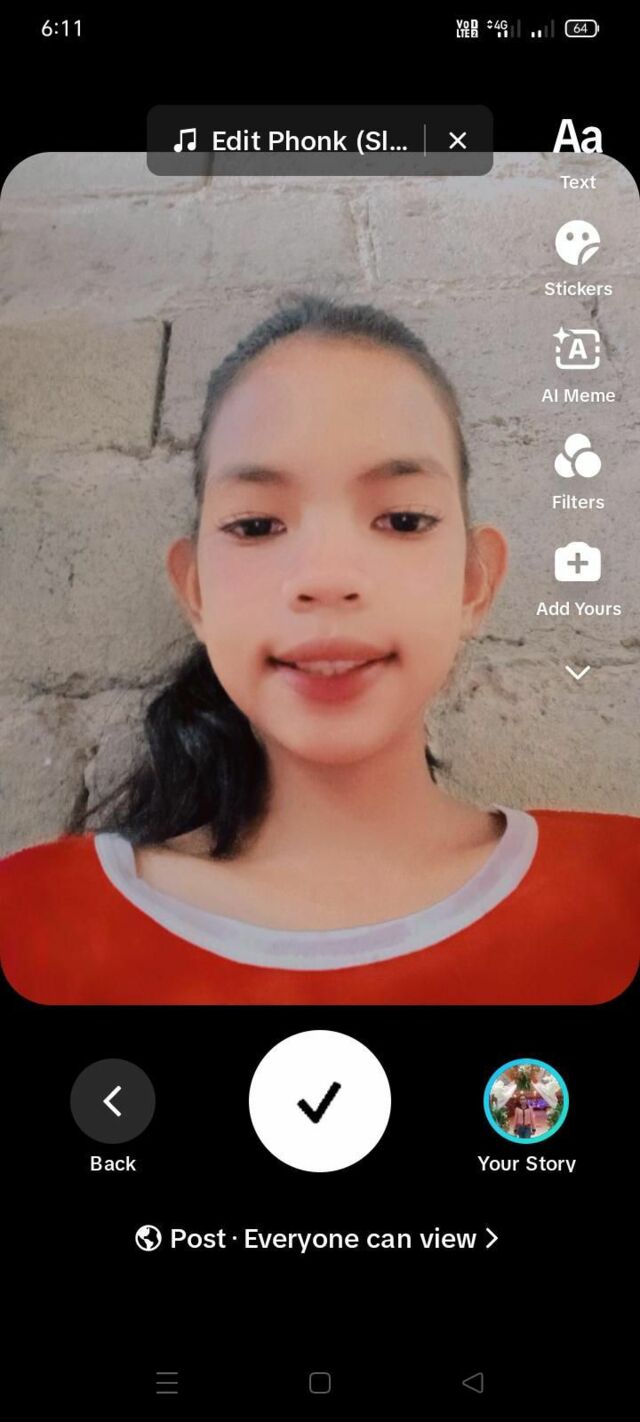Expand more editing tools with chevron

point(578,673)
